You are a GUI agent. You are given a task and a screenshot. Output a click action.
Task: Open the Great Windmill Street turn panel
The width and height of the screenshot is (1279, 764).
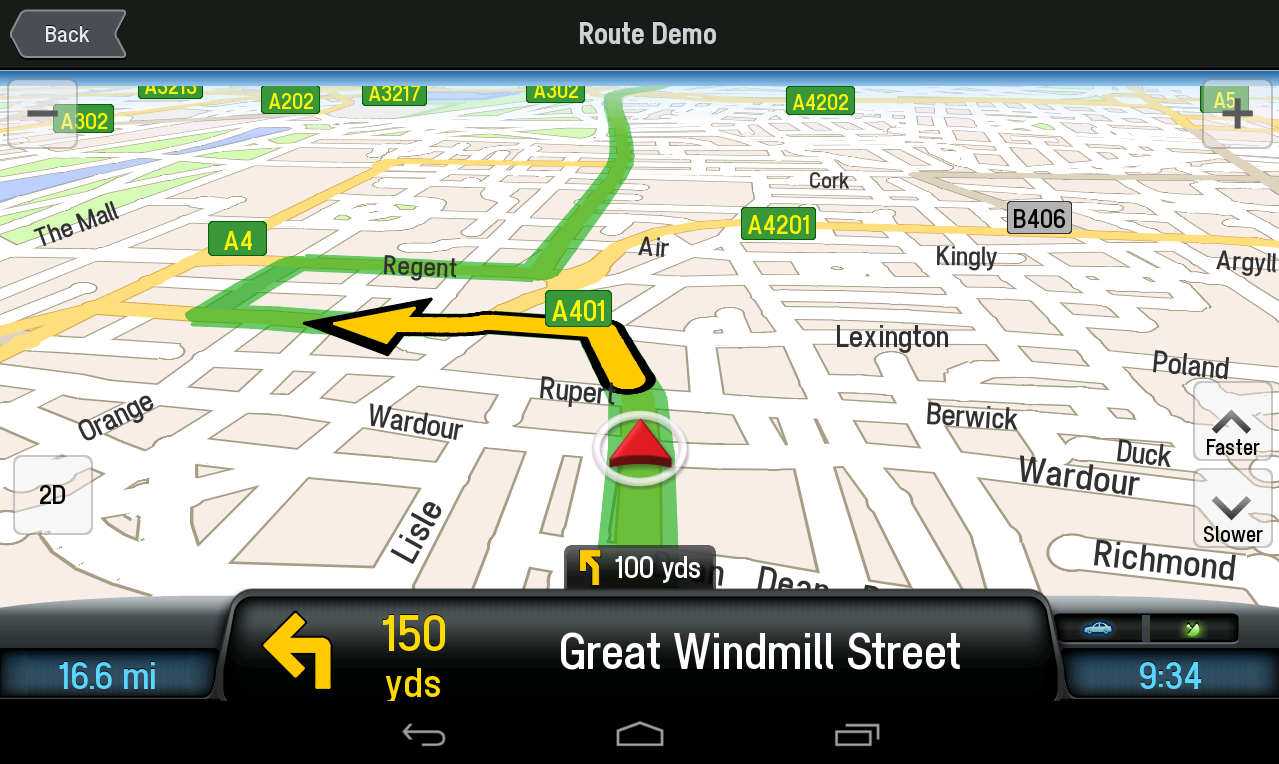pyautogui.click(x=640, y=652)
